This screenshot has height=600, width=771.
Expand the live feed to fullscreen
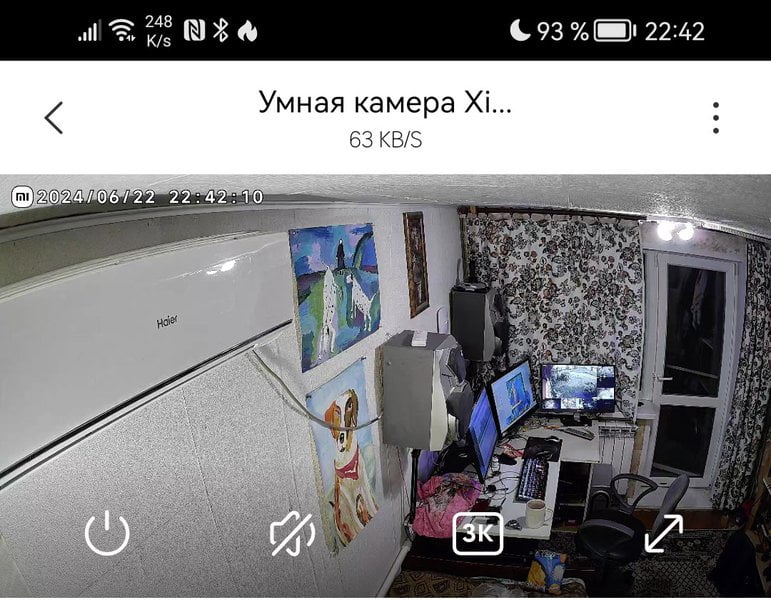click(x=663, y=534)
